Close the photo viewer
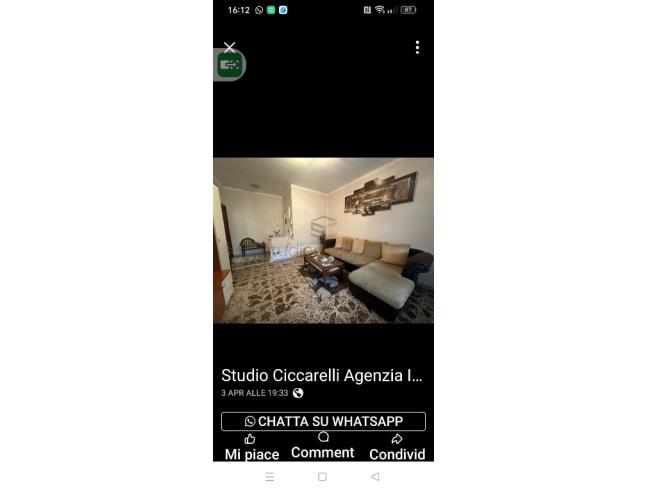Screen dimensions: 648x492 229,47
